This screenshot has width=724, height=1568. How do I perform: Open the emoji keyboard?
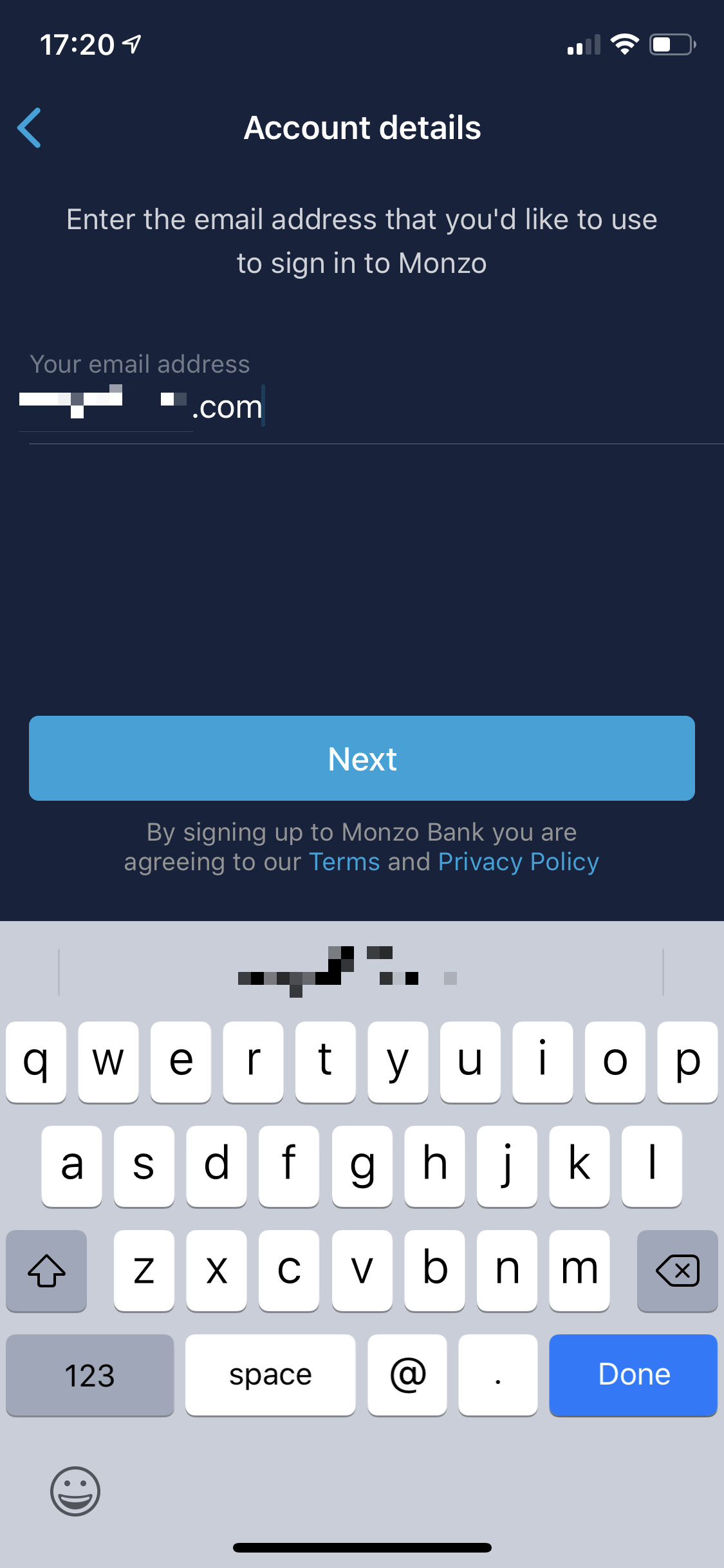(75, 1491)
